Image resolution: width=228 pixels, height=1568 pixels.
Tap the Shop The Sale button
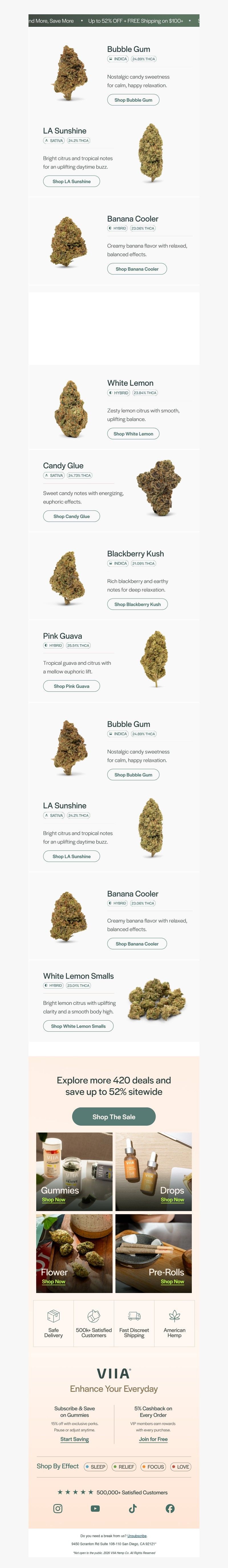click(114, 1117)
